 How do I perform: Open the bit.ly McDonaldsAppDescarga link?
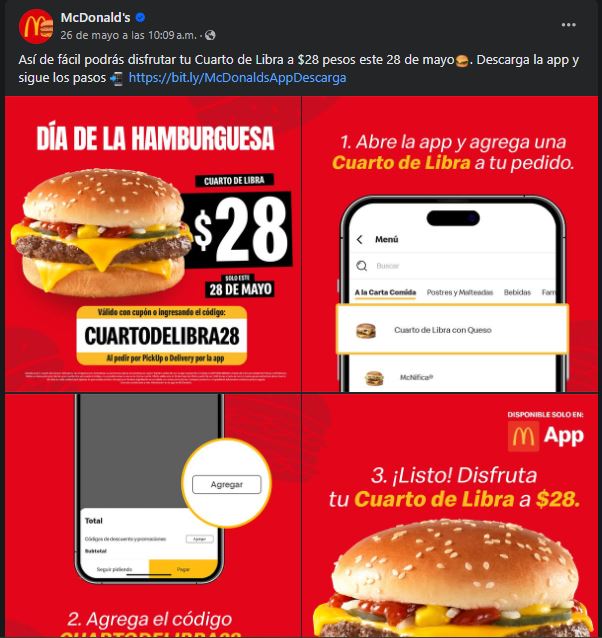coord(237,77)
